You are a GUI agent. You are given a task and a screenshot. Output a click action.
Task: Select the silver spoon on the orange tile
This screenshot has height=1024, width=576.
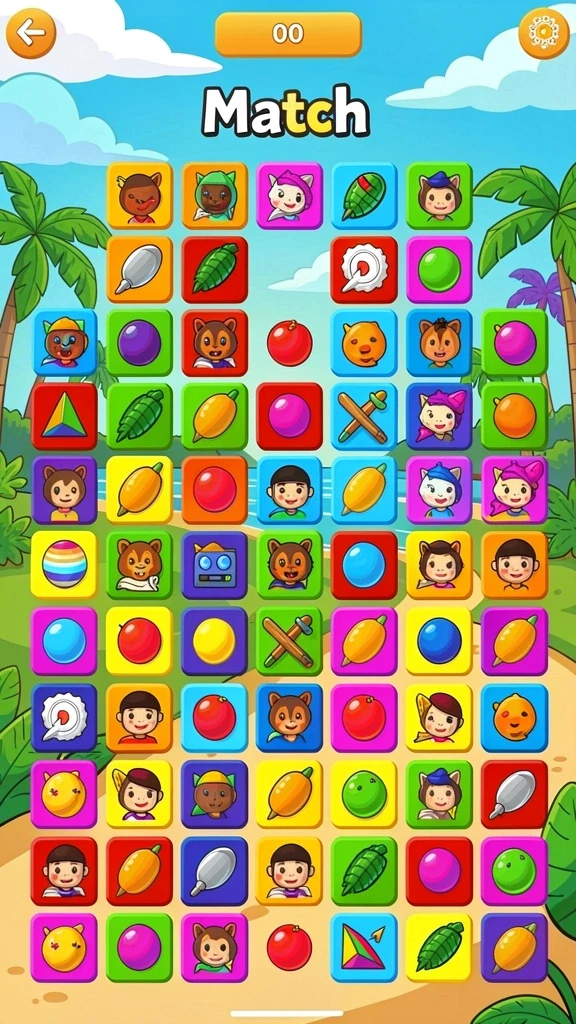tap(139, 269)
